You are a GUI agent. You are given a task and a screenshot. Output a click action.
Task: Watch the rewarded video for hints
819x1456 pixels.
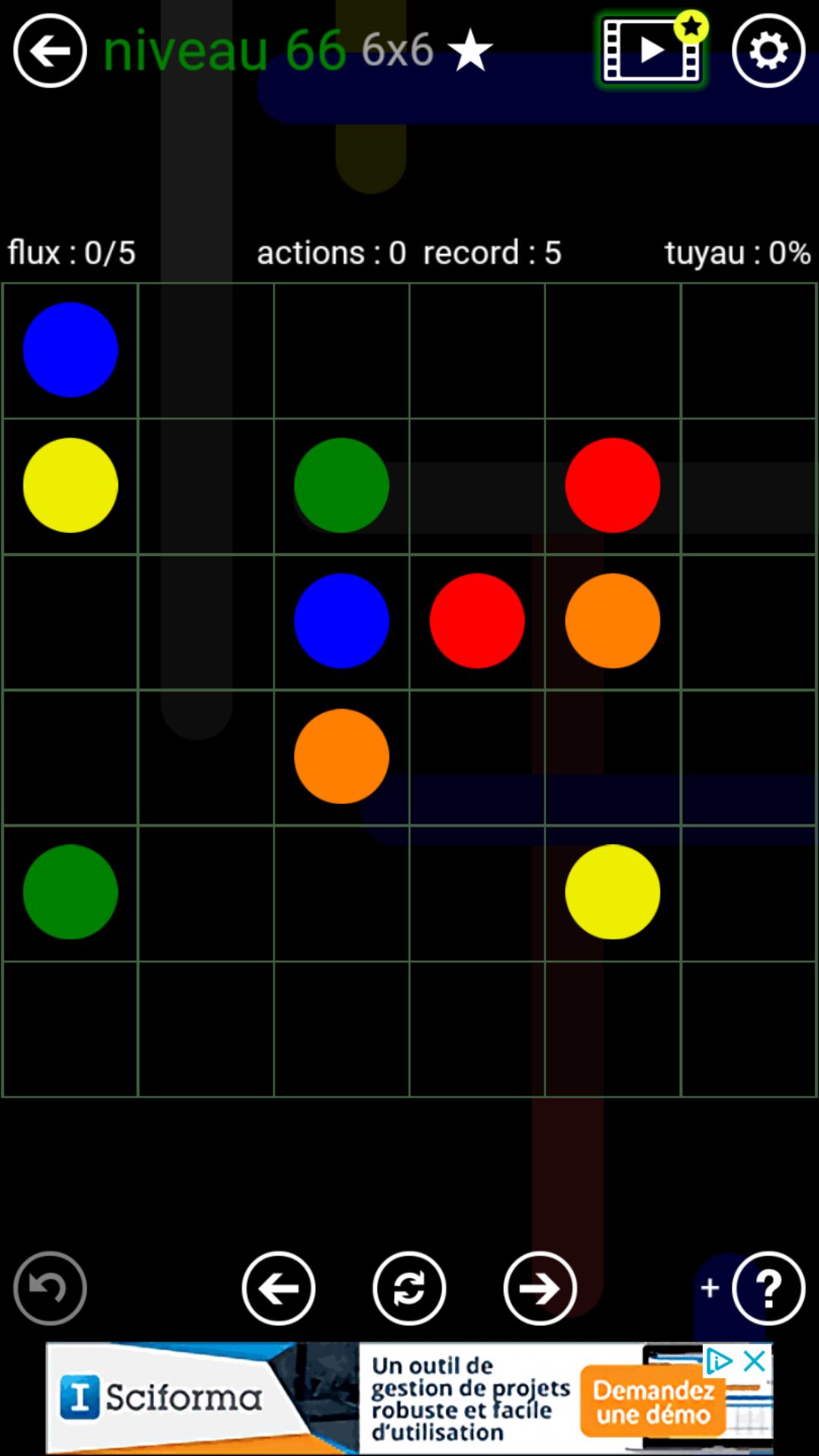point(651,51)
